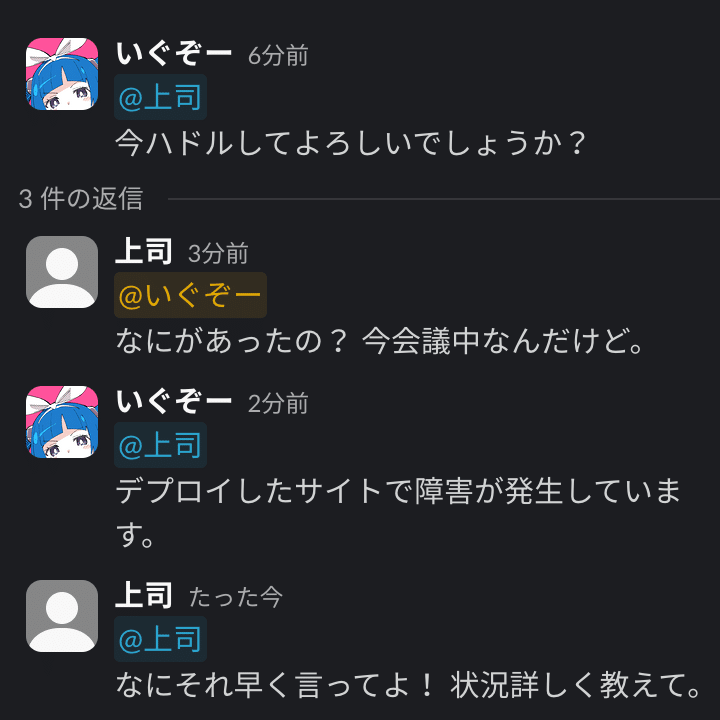Select the @上司 mention above the デプロイ message
720x720 pixels.
(160, 445)
